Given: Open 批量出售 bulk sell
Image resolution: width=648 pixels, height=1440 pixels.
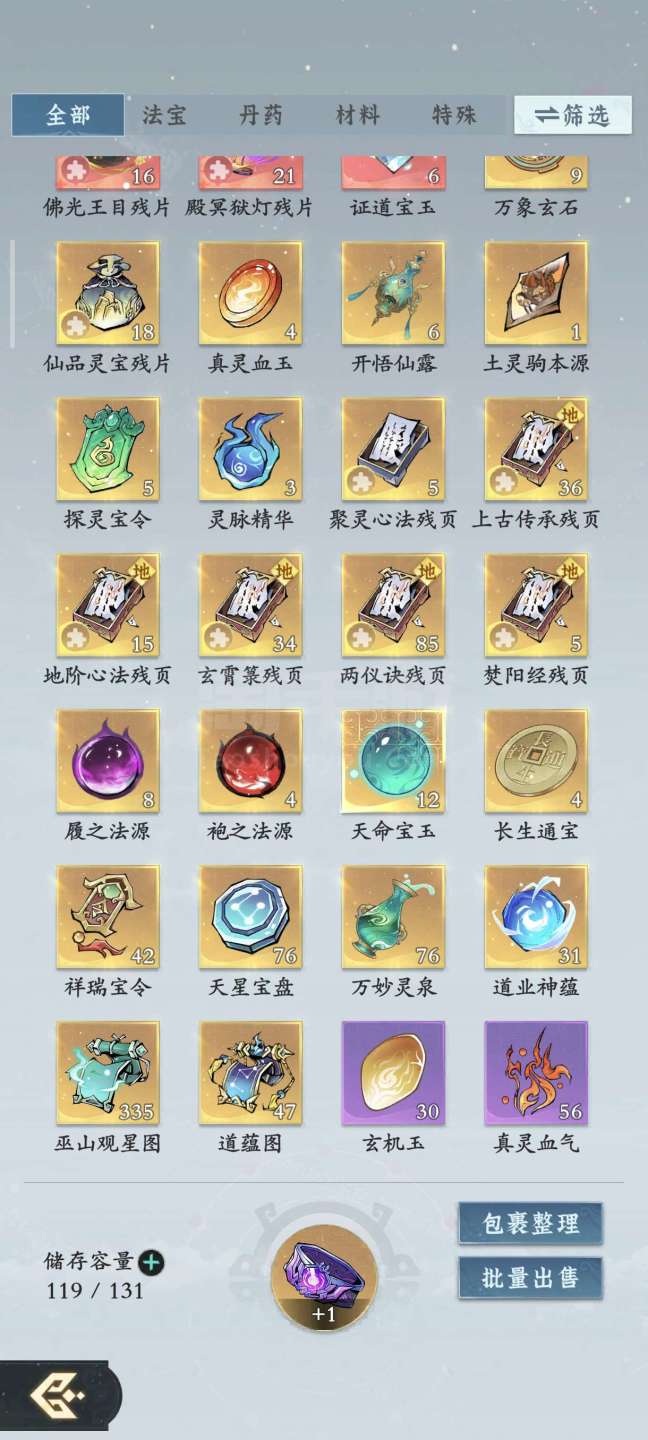Looking at the screenshot, I should [x=530, y=1278].
